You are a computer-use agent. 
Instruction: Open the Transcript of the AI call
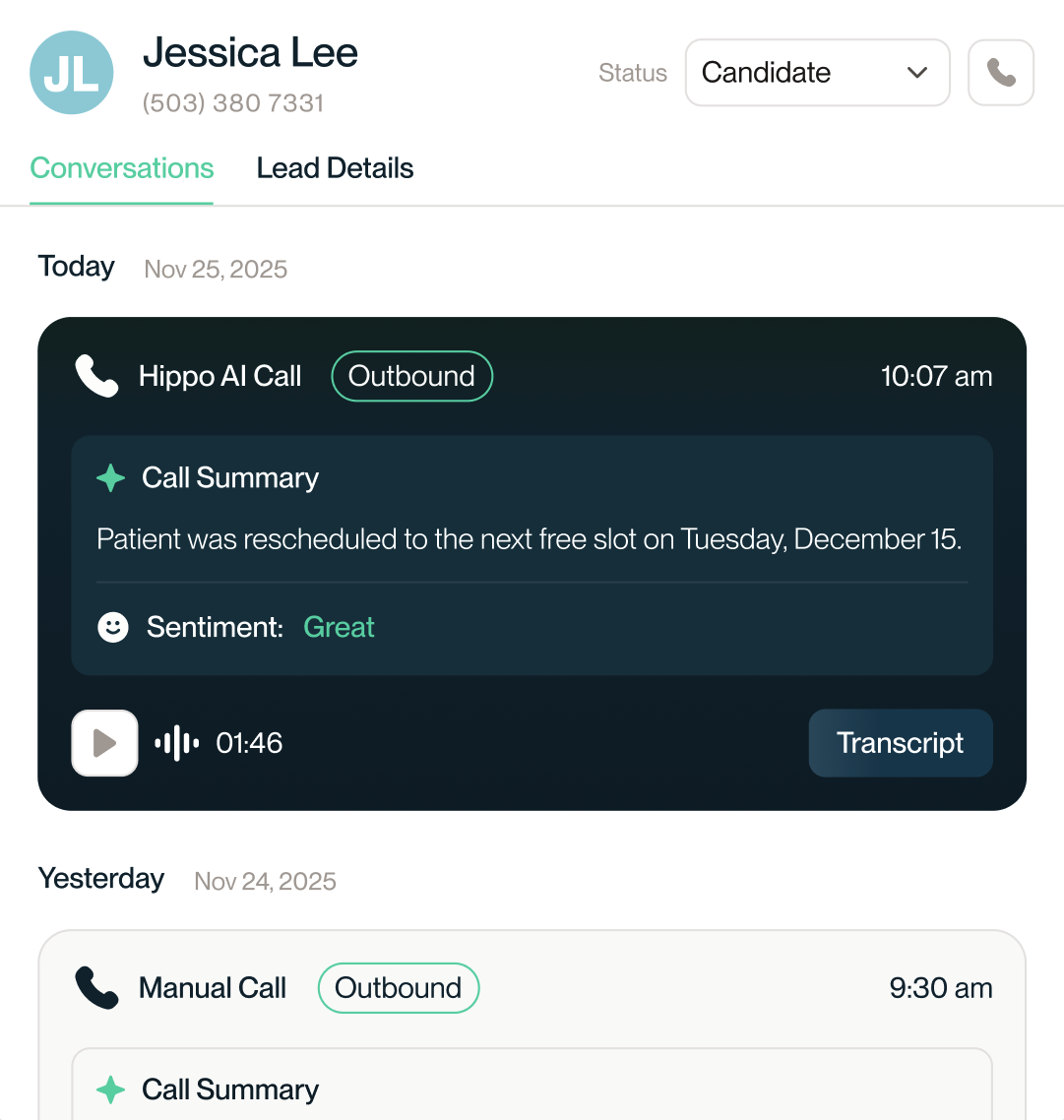point(900,743)
